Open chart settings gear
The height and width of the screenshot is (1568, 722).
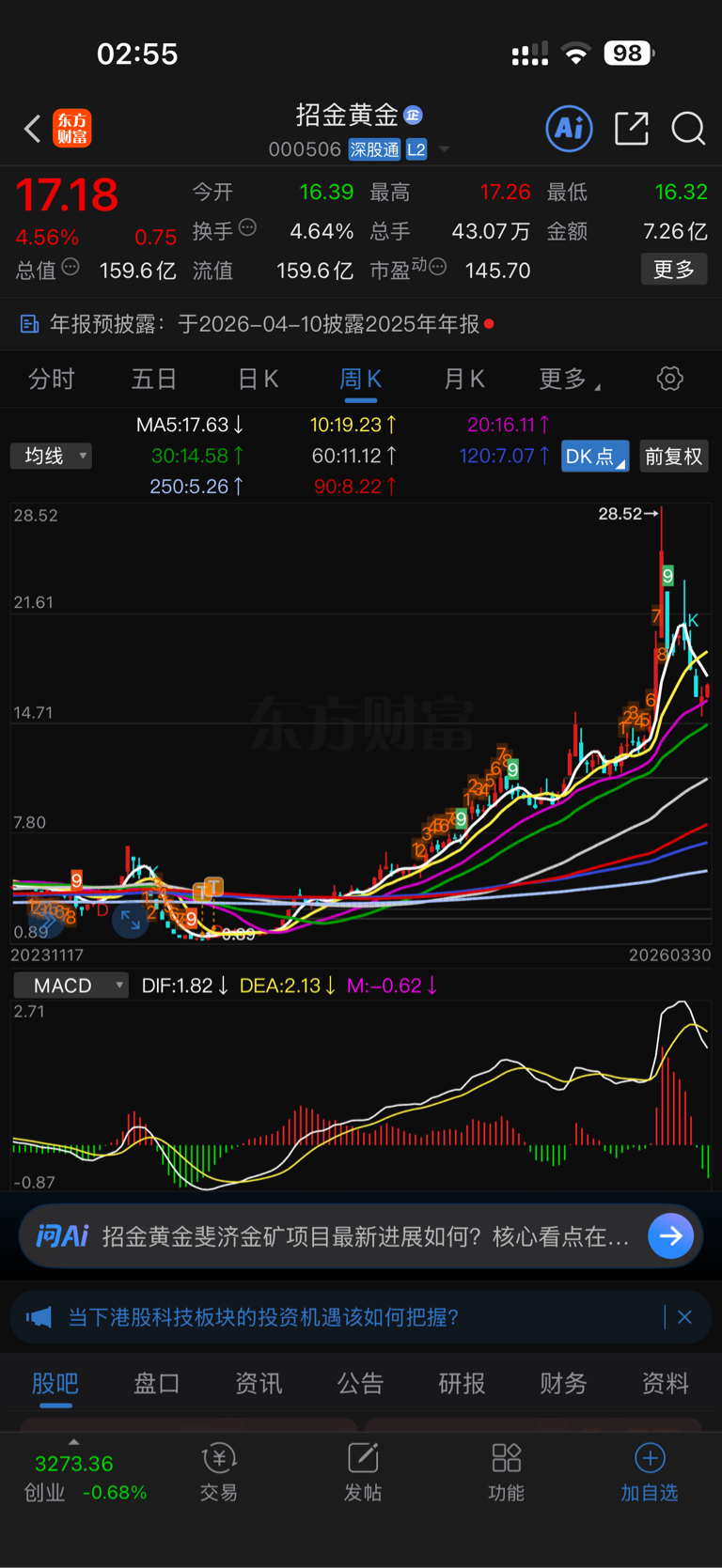click(x=669, y=379)
